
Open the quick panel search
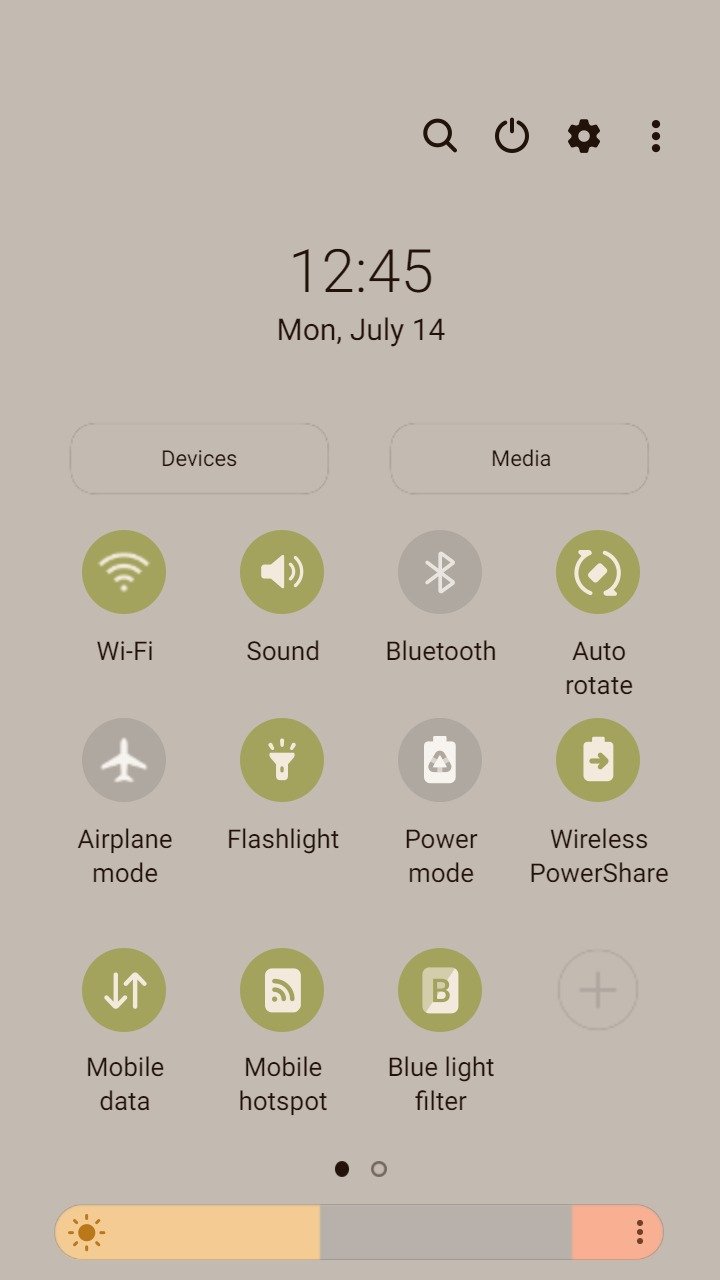(439, 135)
